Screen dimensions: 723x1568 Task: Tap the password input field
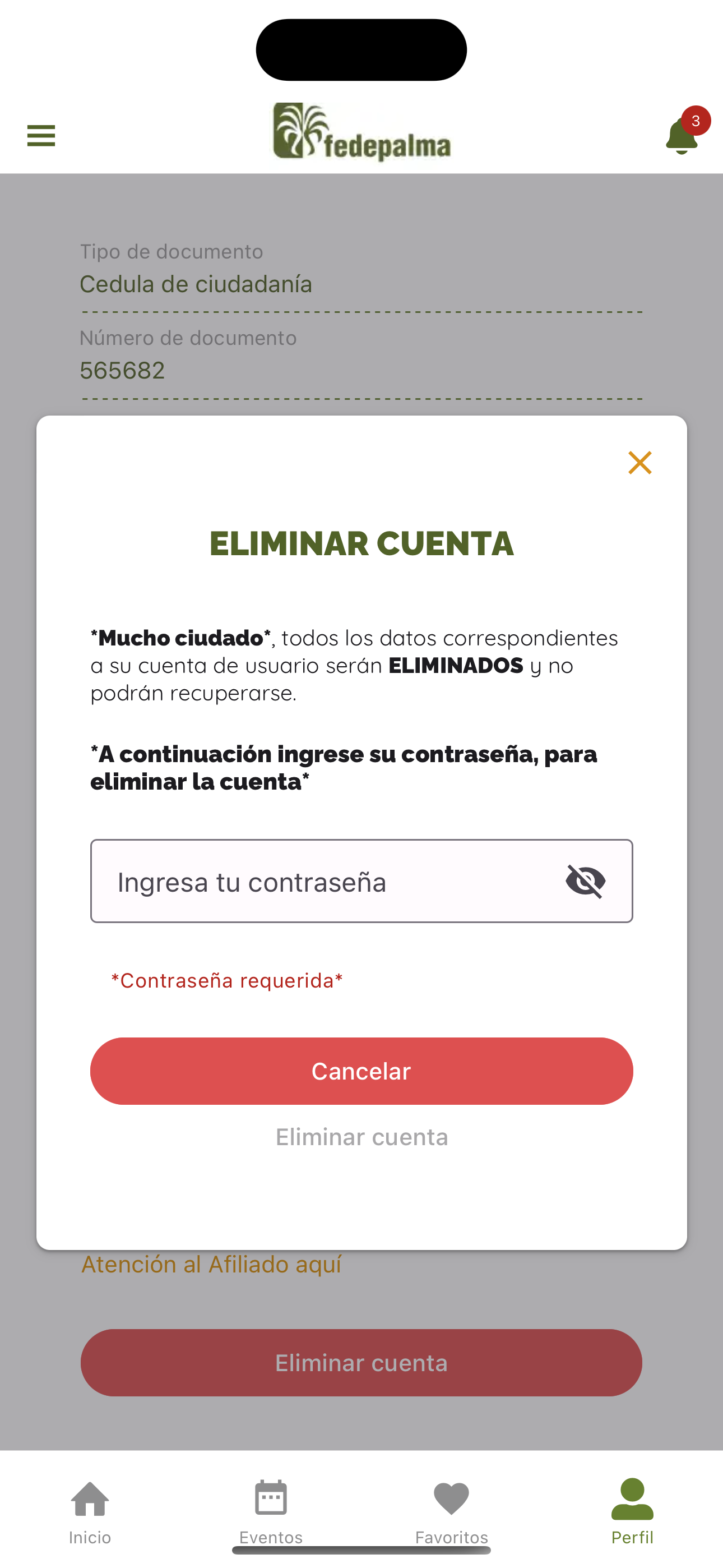(x=361, y=881)
